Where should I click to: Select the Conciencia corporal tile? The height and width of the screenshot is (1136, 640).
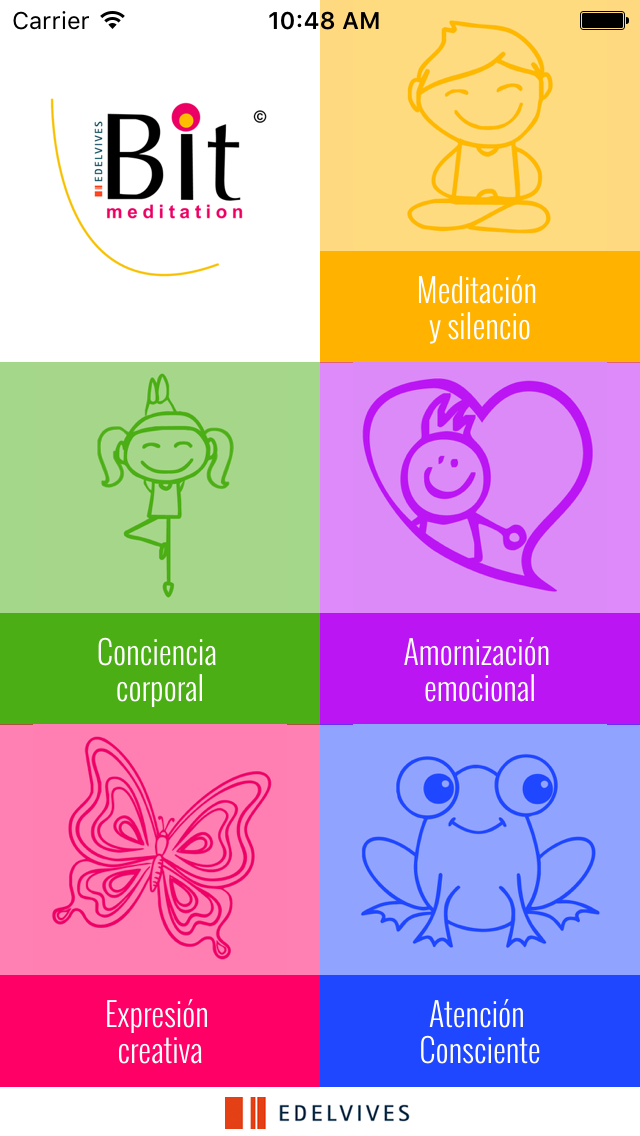pyautogui.click(x=159, y=543)
